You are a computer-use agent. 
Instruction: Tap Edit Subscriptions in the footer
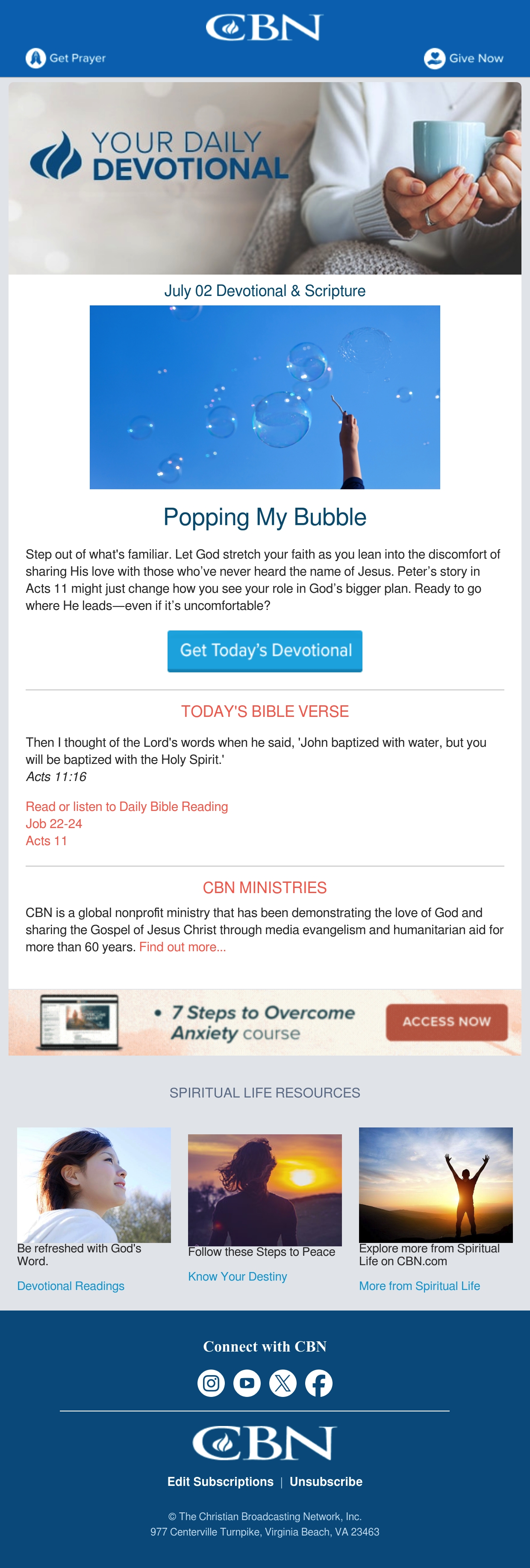[x=220, y=1482]
